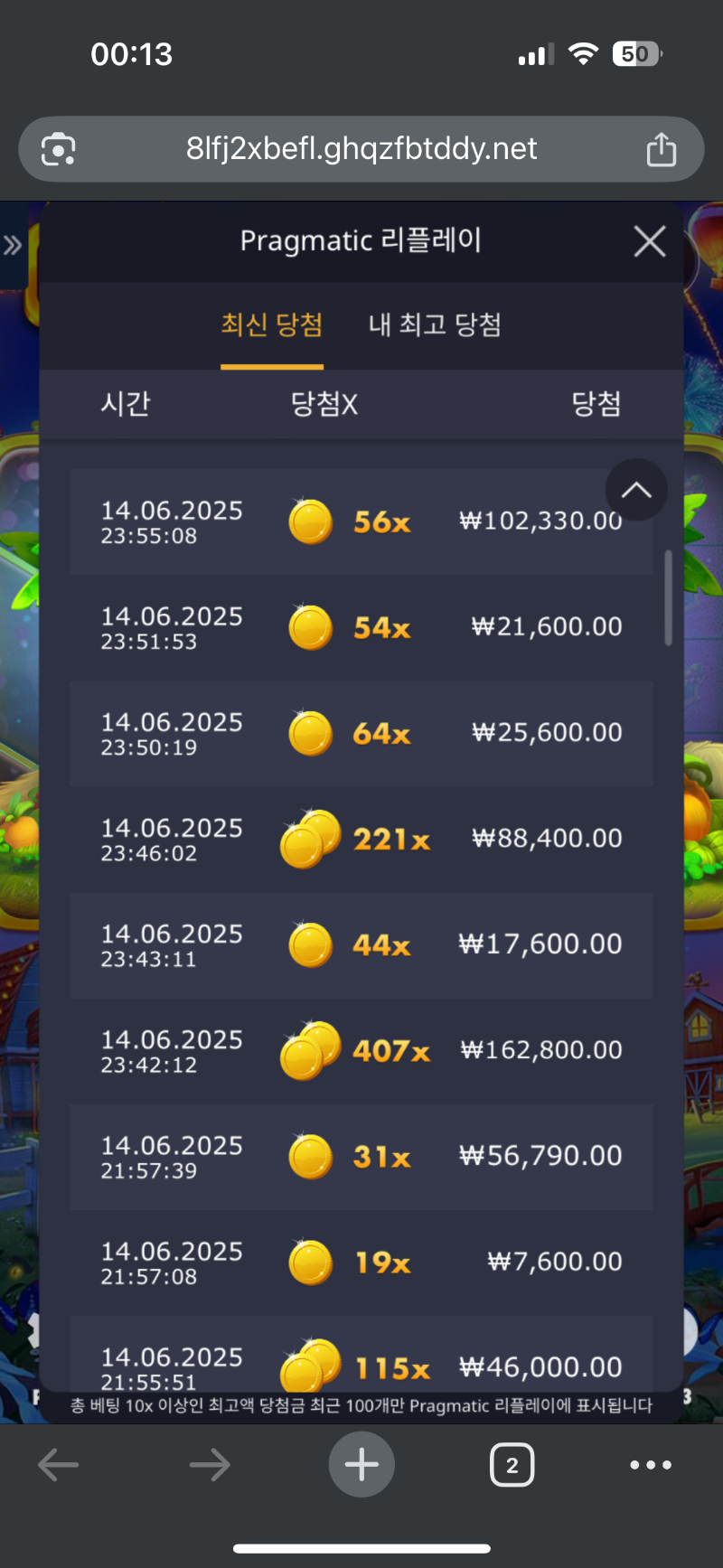Close the Pragmatic 리플레이 dialog
Screen dimensions: 723x1568
649,241
